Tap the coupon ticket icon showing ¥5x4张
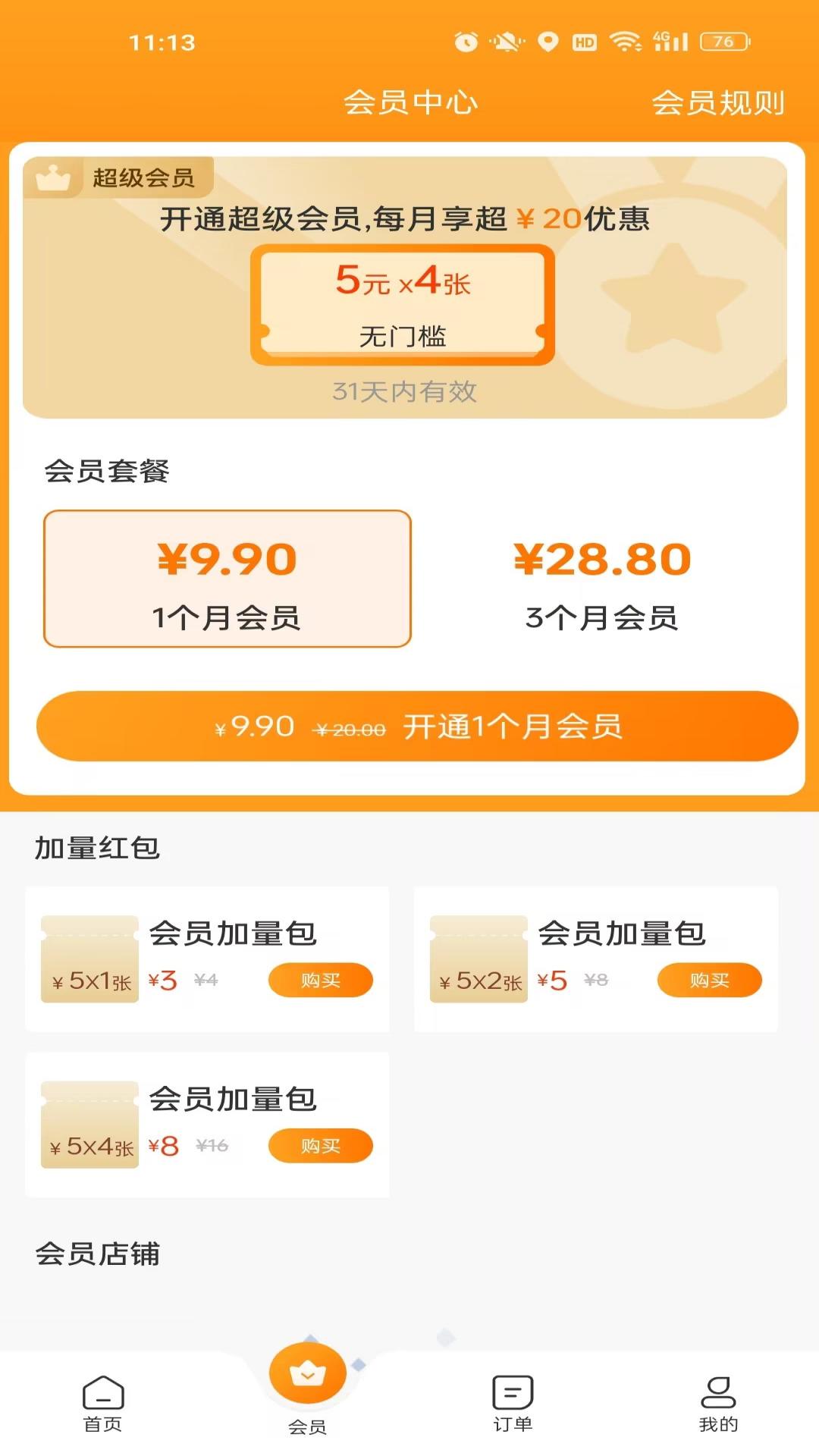This screenshot has width=819, height=1456. (x=89, y=1125)
